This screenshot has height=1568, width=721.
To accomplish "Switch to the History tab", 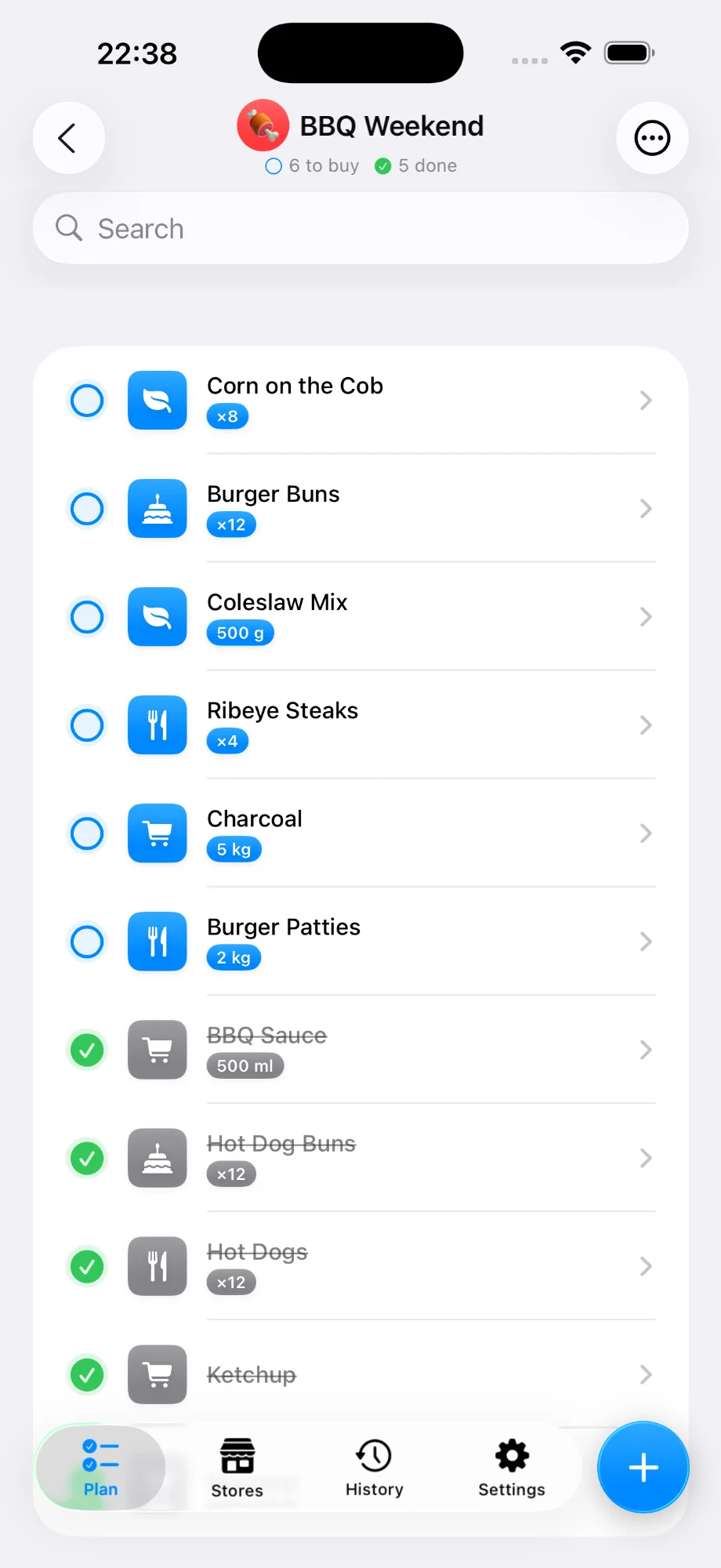I will tap(374, 1466).
